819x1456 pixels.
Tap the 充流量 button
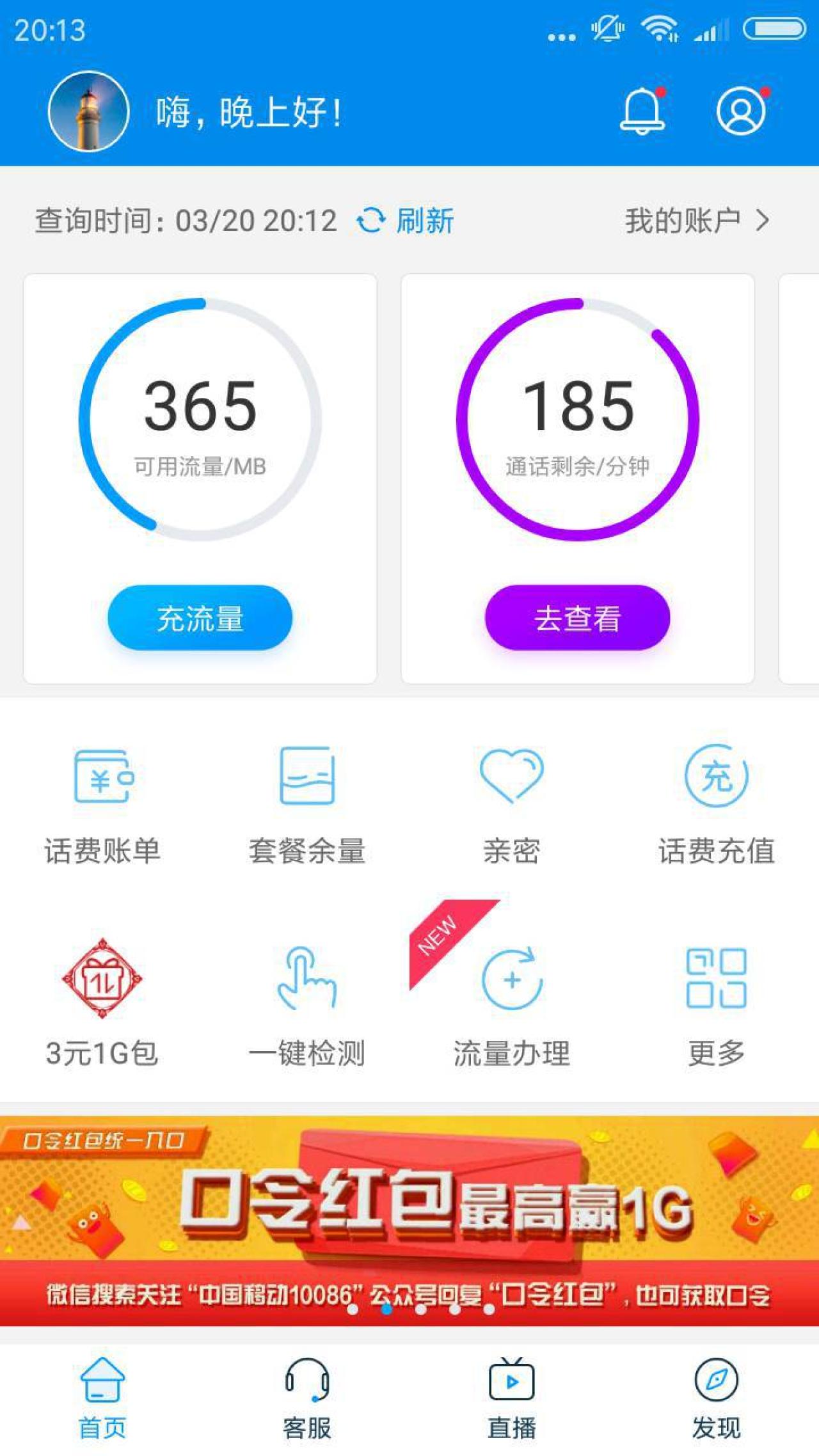coord(200,618)
